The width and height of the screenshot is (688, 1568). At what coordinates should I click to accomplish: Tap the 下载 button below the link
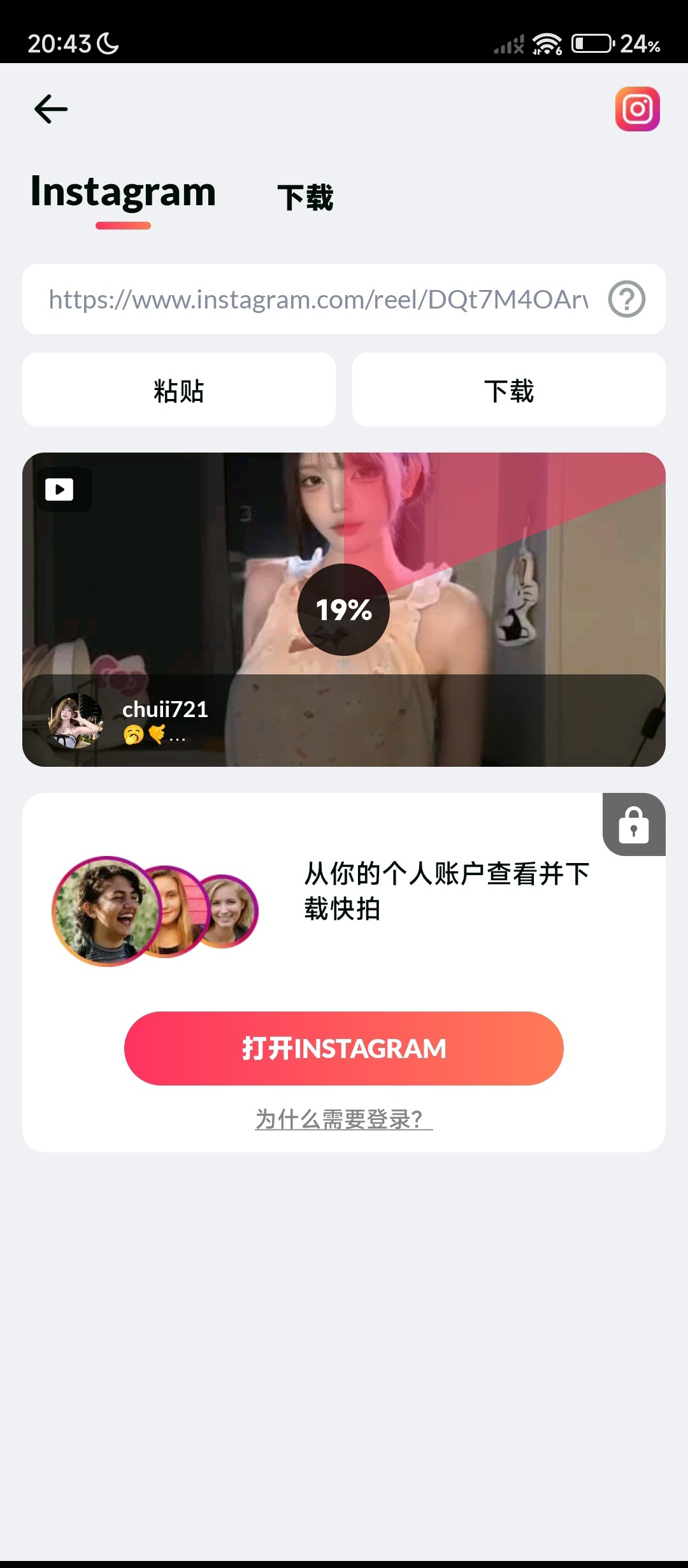pos(508,390)
